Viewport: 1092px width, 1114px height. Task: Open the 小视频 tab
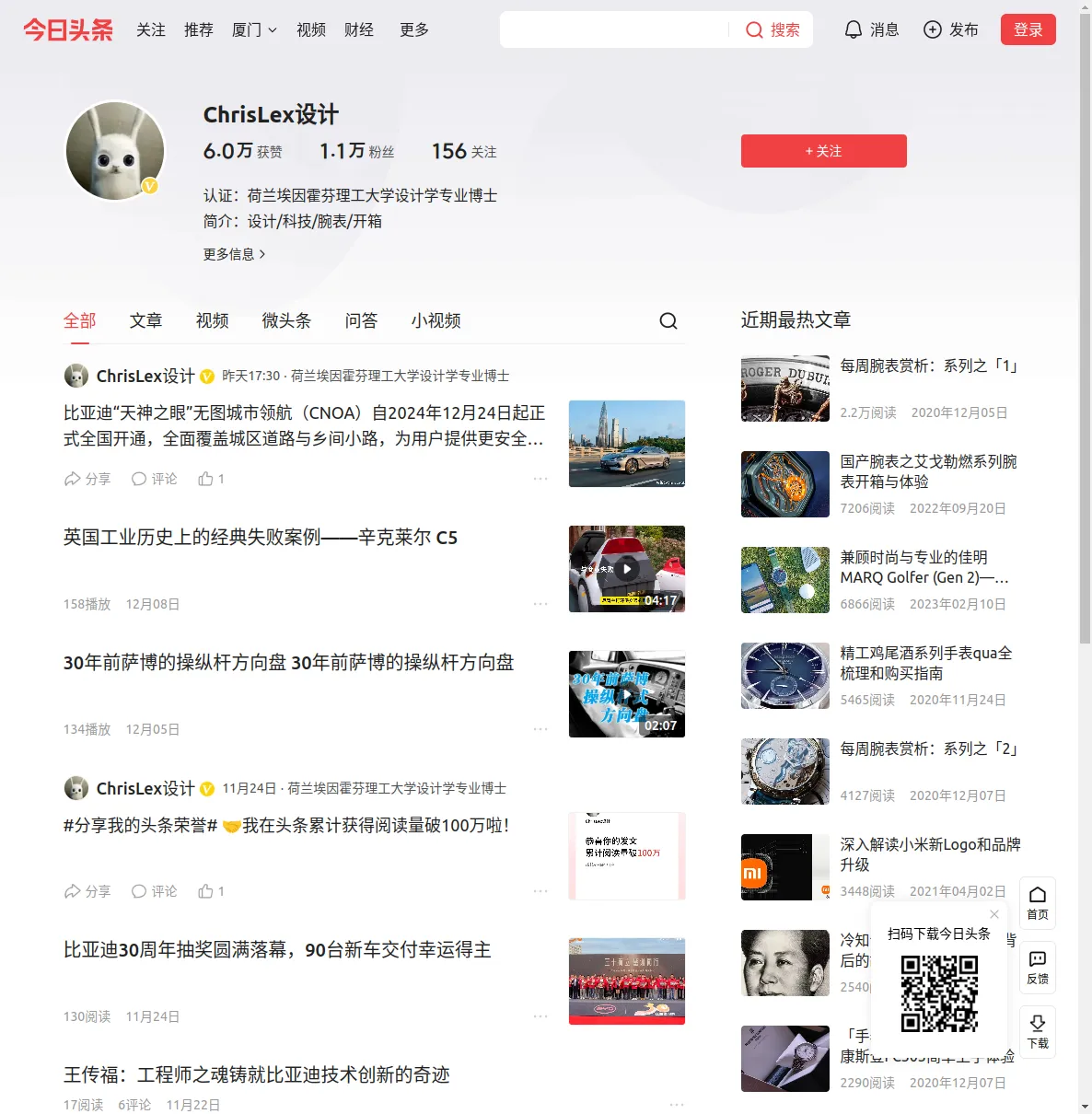tap(436, 320)
